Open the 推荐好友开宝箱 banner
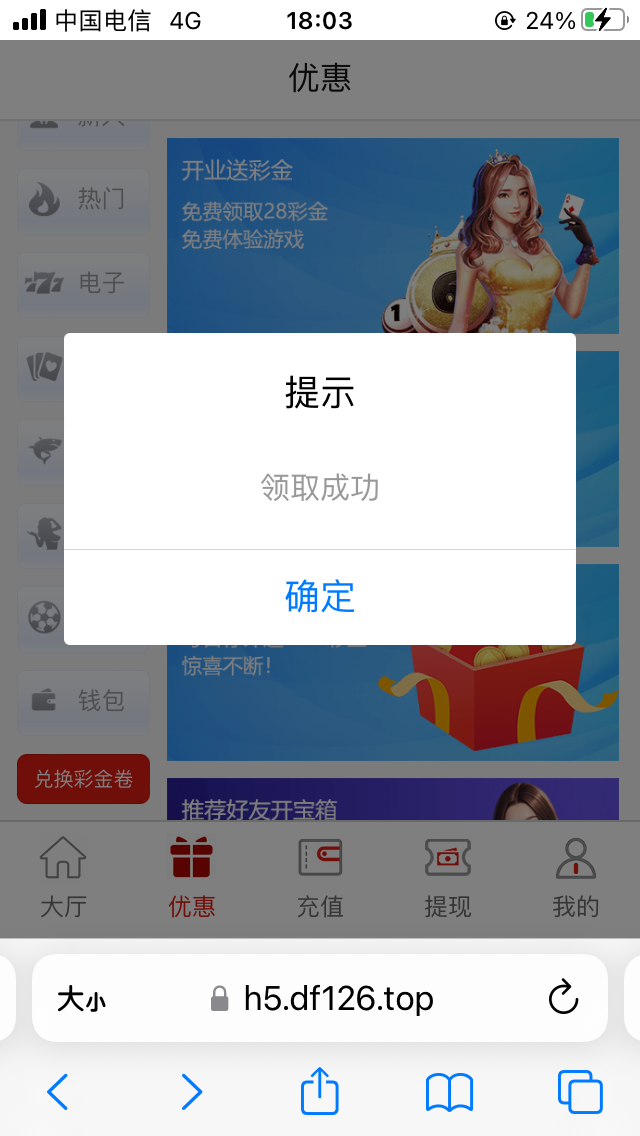 pos(392,800)
